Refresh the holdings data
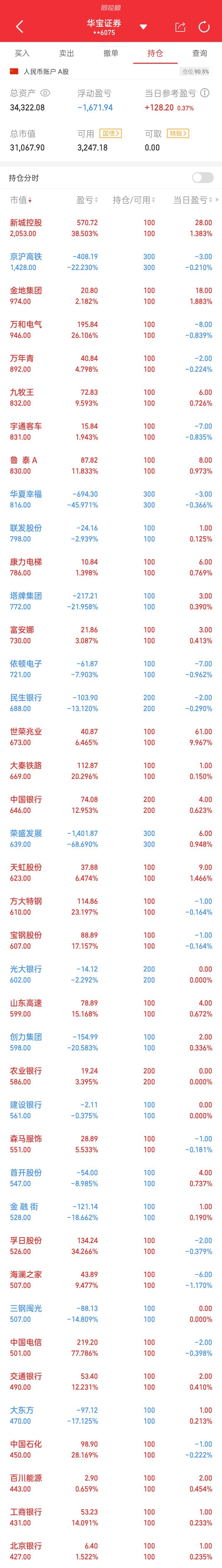This screenshot has height=1568, width=222. [204, 27]
